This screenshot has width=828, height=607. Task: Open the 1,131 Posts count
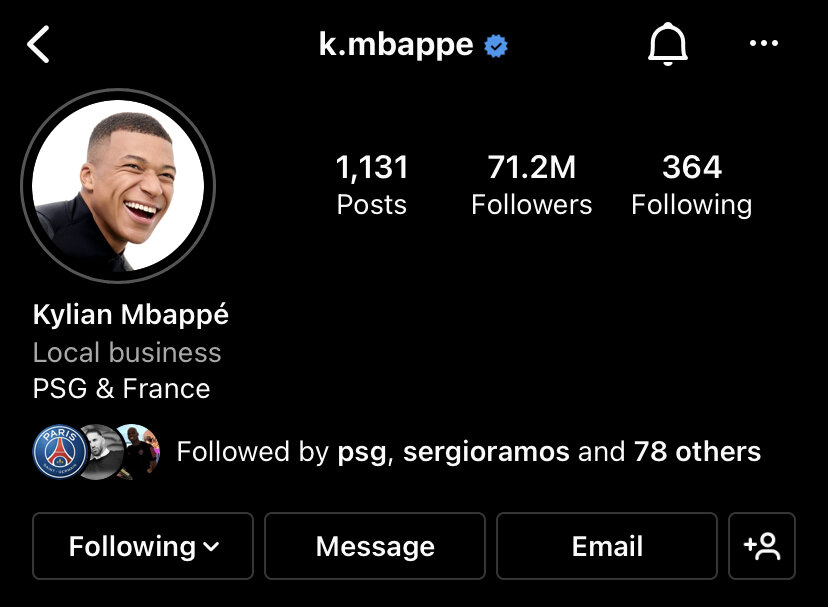pos(372,185)
